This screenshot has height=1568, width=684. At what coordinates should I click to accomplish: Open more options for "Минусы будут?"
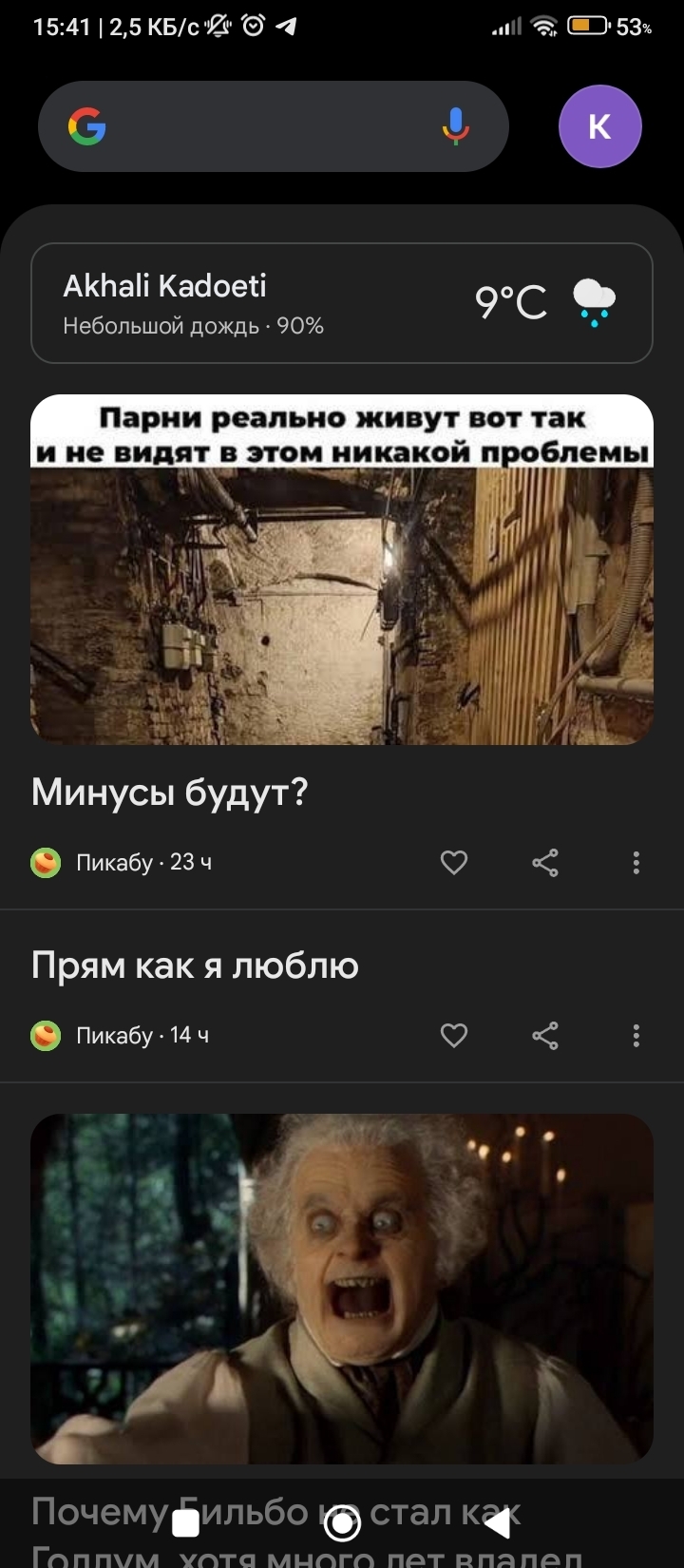(x=636, y=863)
